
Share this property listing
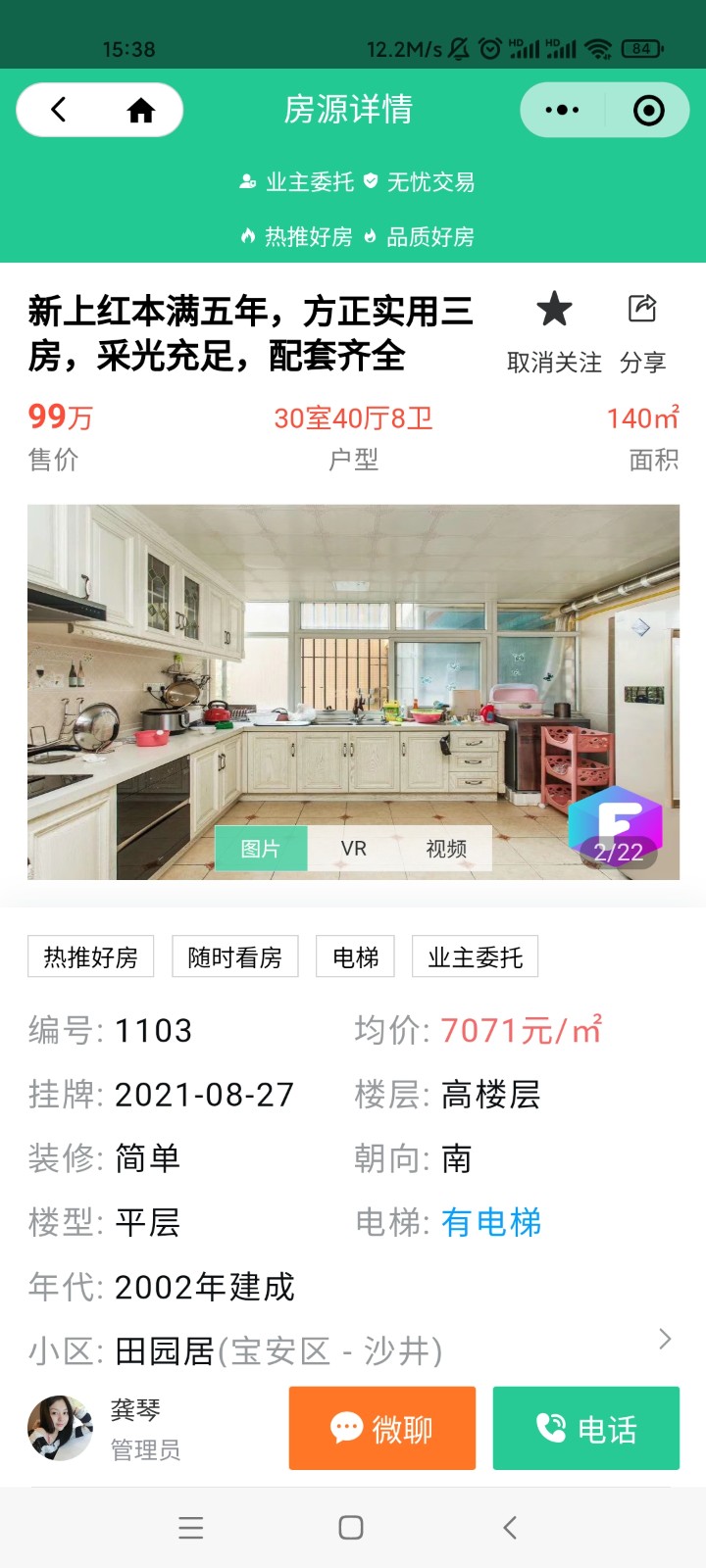click(x=642, y=331)
